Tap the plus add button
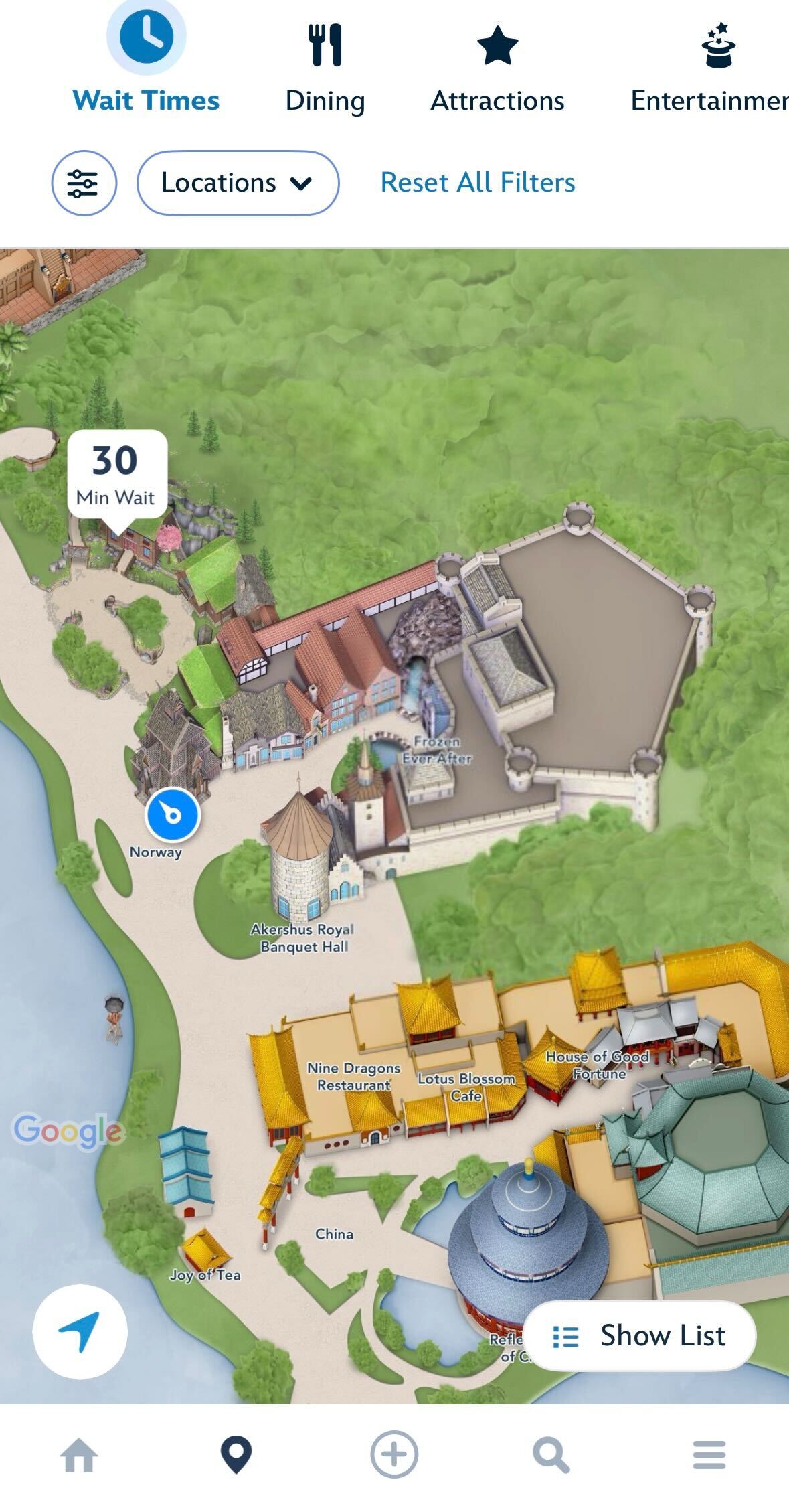This screenshot has width=789, height=1512. (x=394, y=1454)
